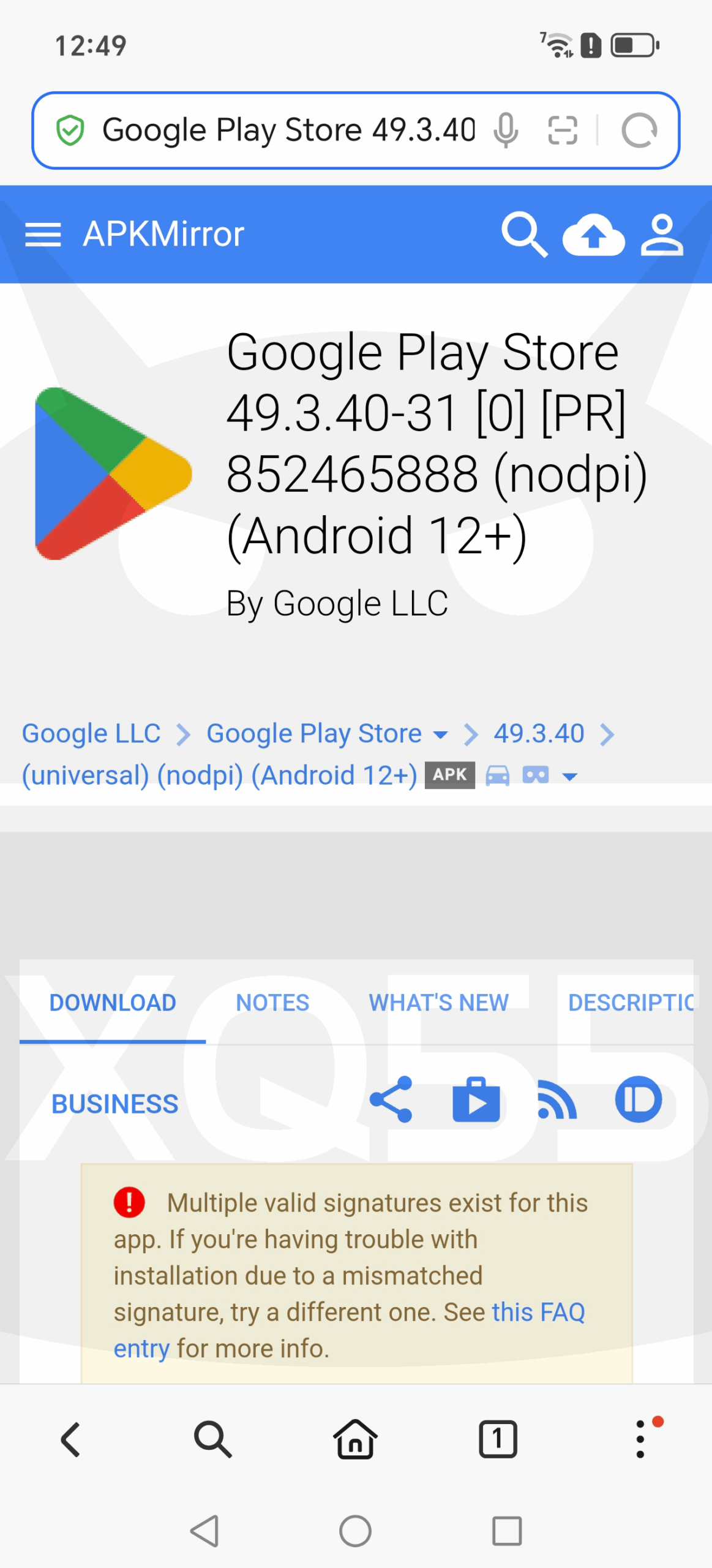Viewport: 712px width, 1568px height.
Task: Search APKMirror with the magnifier icon
Action: [x=524, y=235]
